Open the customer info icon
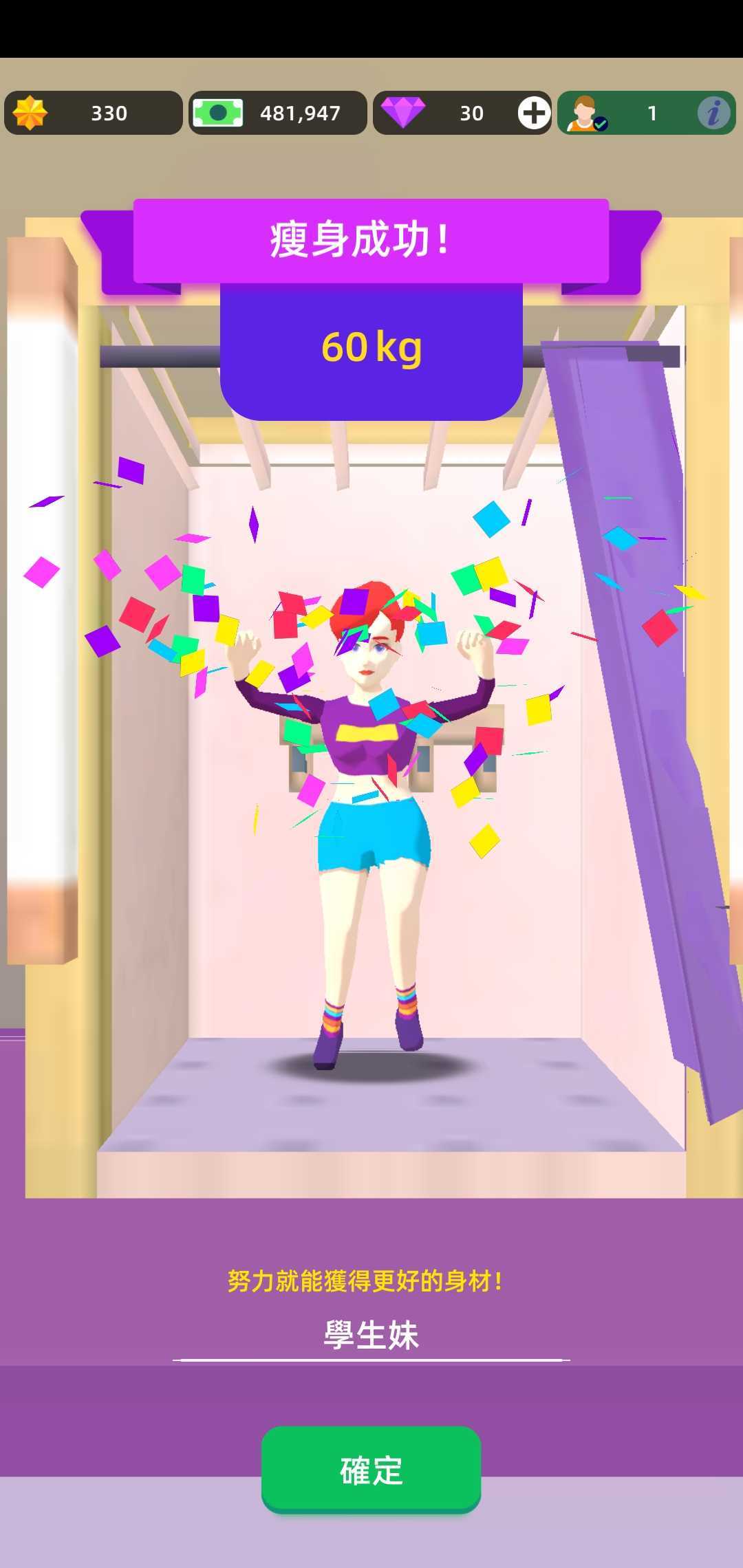The height and width of the screenshot is (1568, 743). pyautogui.click(x=713, y=113)
